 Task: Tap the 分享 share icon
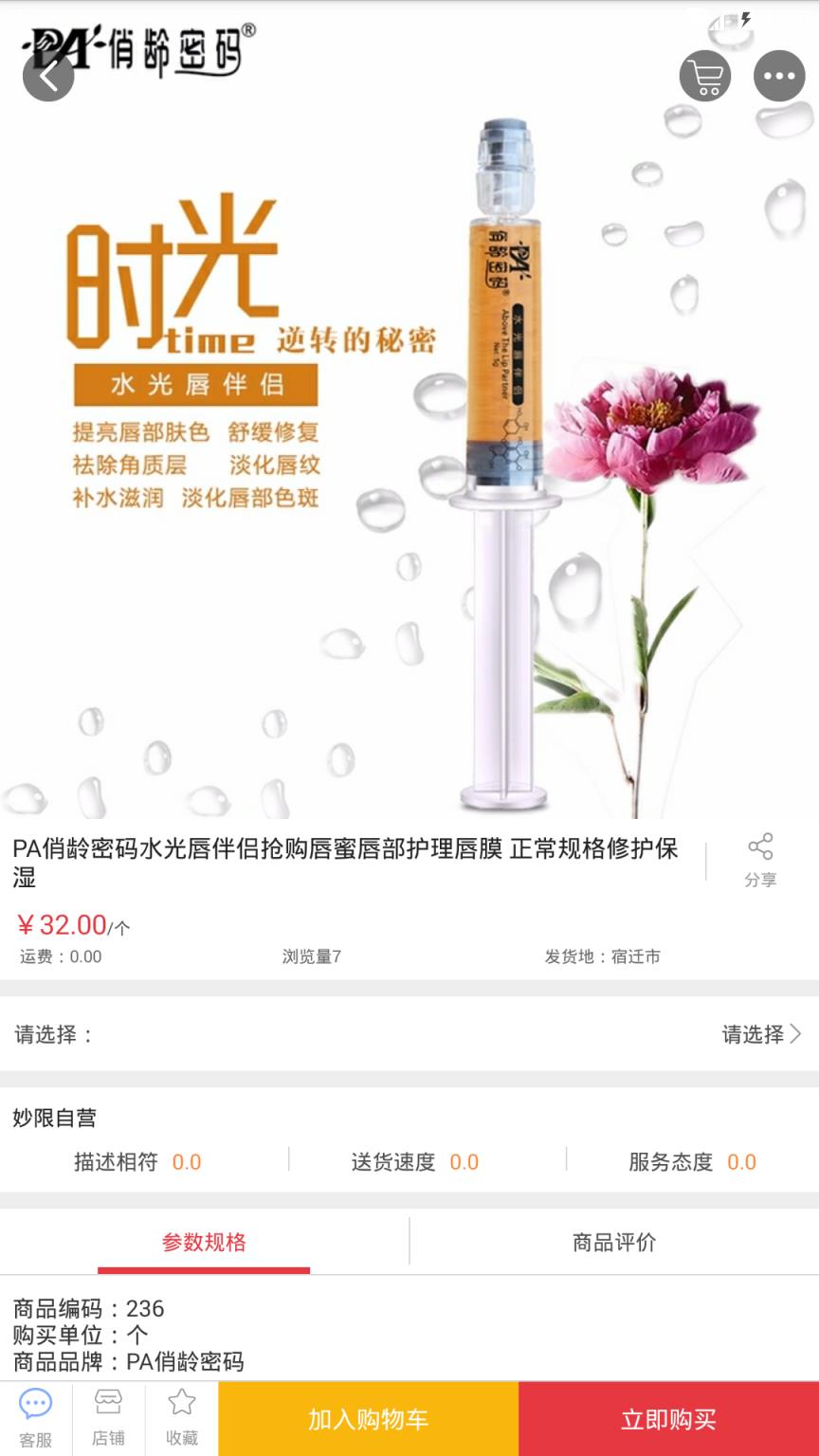pyautogui.click(x=758, y=856)
